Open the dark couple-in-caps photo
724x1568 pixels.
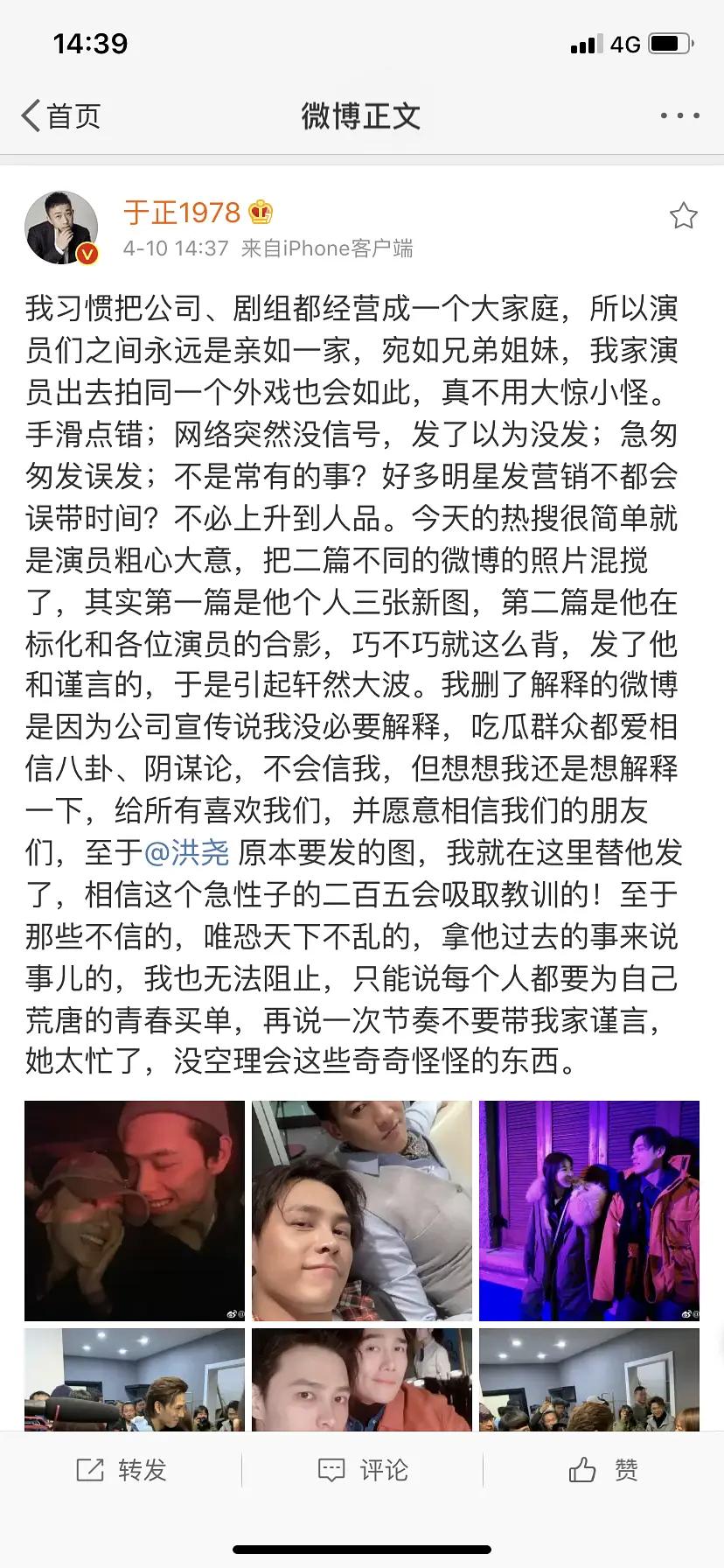pyautogui.click(x=135, y=1210)
